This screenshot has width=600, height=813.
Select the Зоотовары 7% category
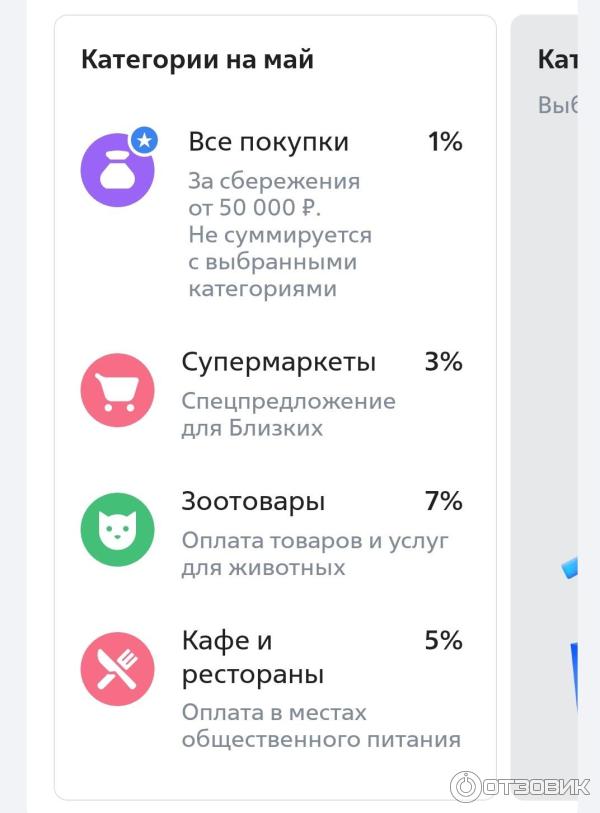254,502
